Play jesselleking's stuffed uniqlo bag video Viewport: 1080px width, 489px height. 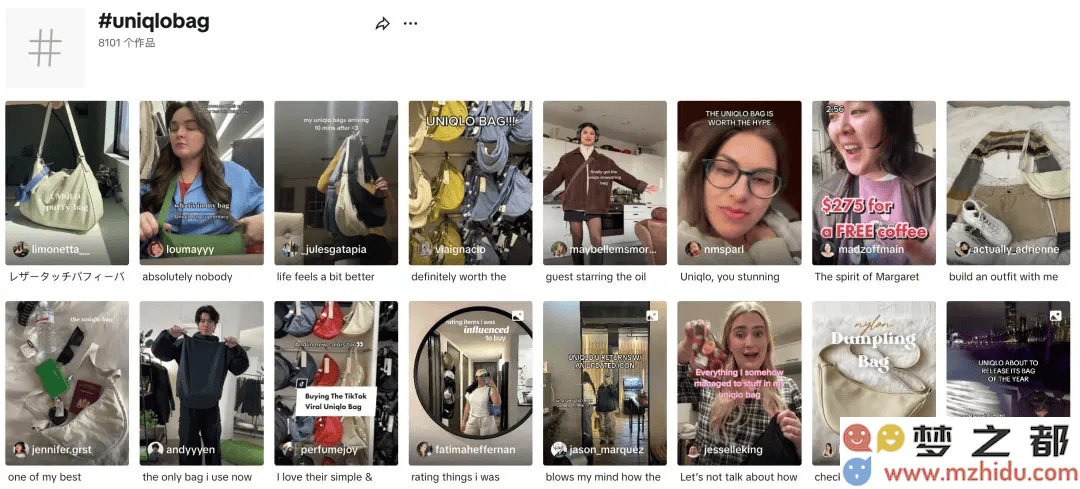739,382
